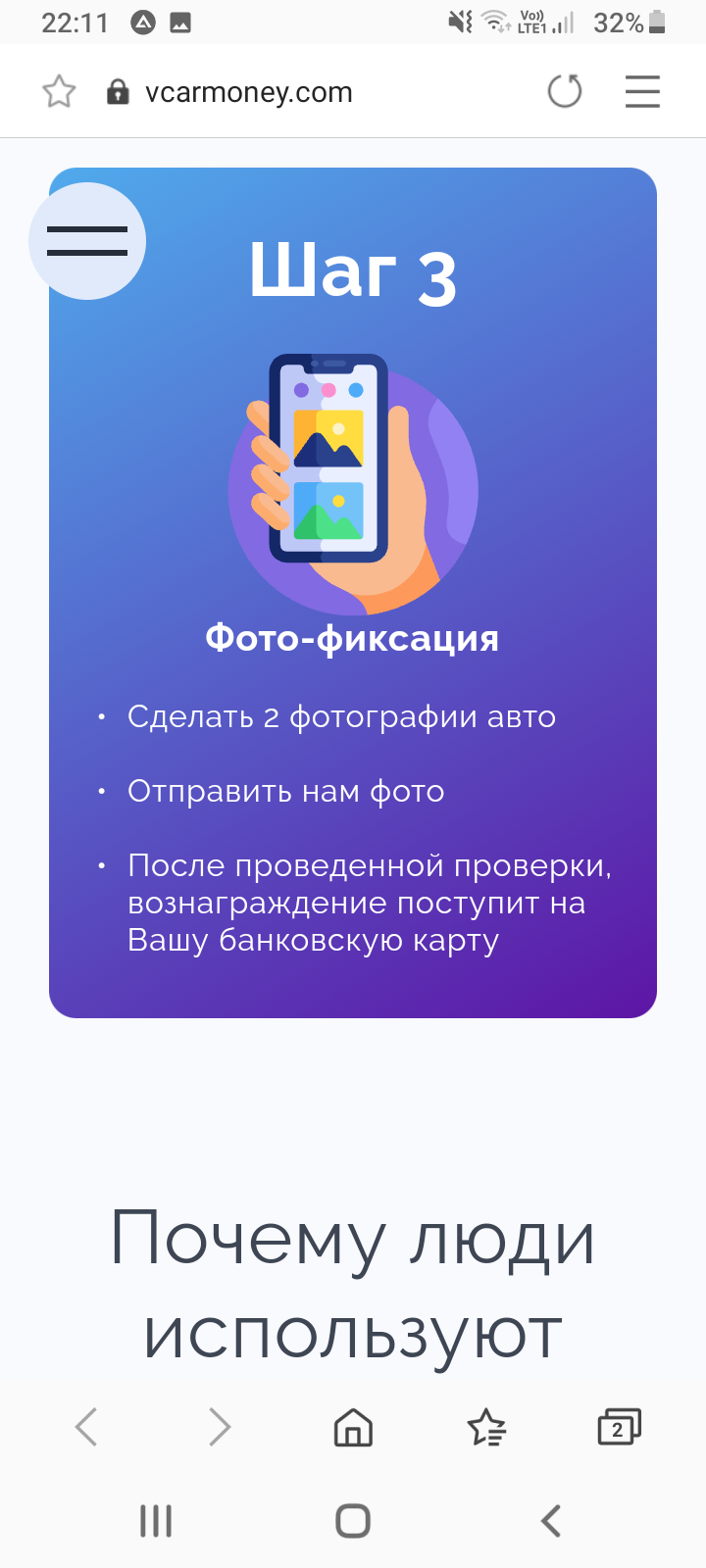The width and height of the screenshot is (706, 1568).
Task: Go forward to the next page
Action: pyautogui.click(x=220, y=1427)
